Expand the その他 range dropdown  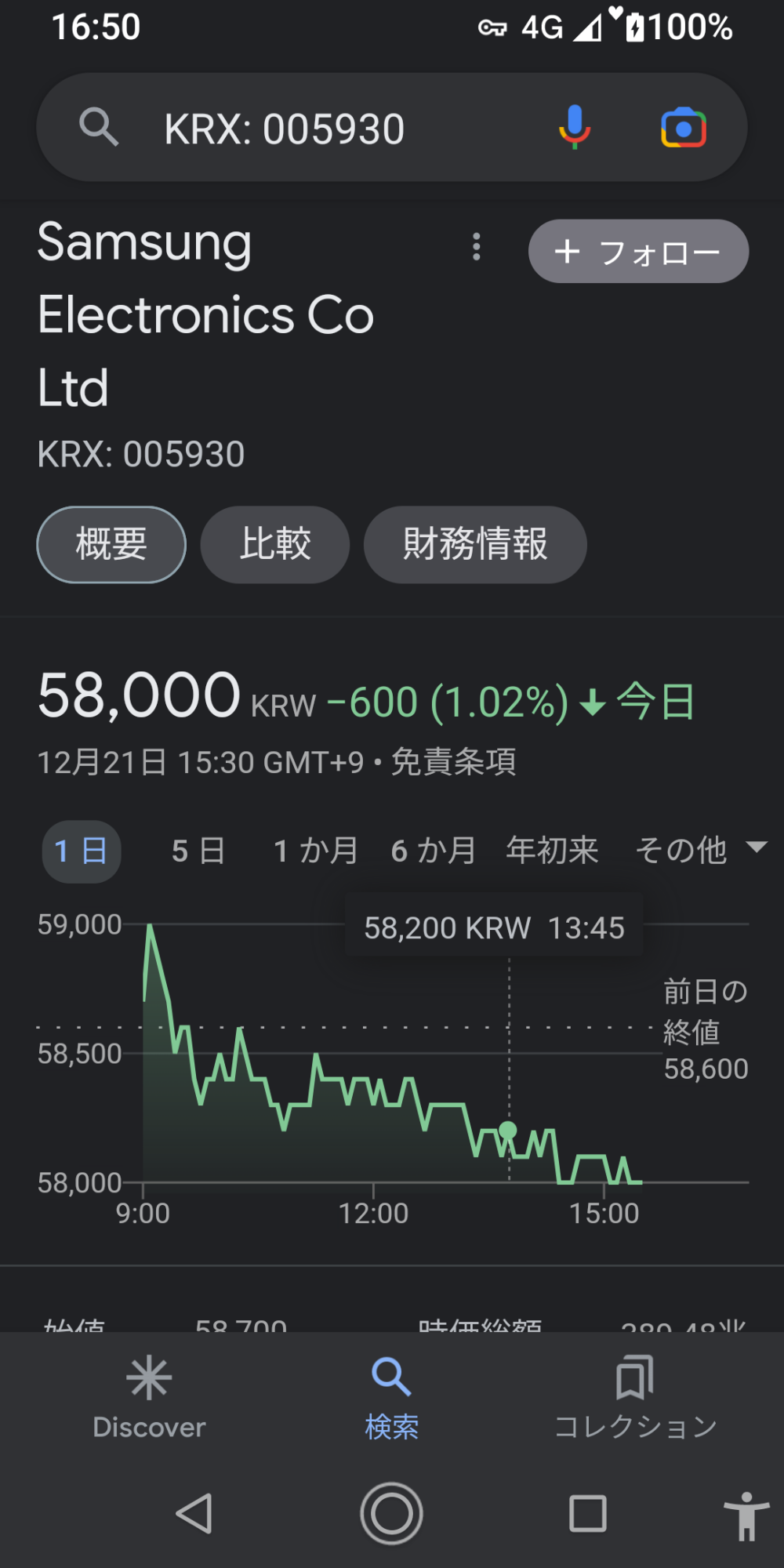(x=700, y=851)
